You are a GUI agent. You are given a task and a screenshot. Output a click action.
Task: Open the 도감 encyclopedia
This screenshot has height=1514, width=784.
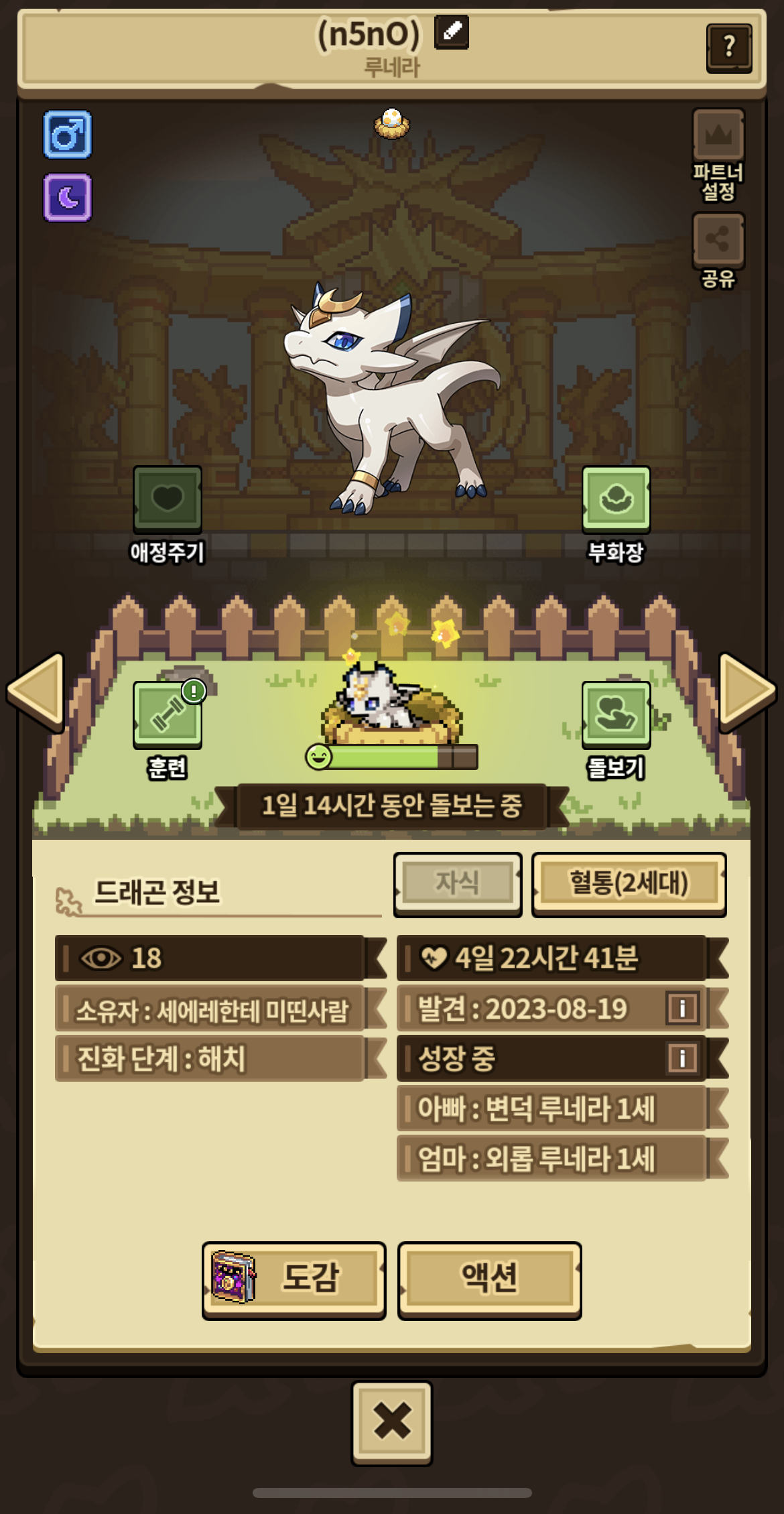coord(293,1280)
